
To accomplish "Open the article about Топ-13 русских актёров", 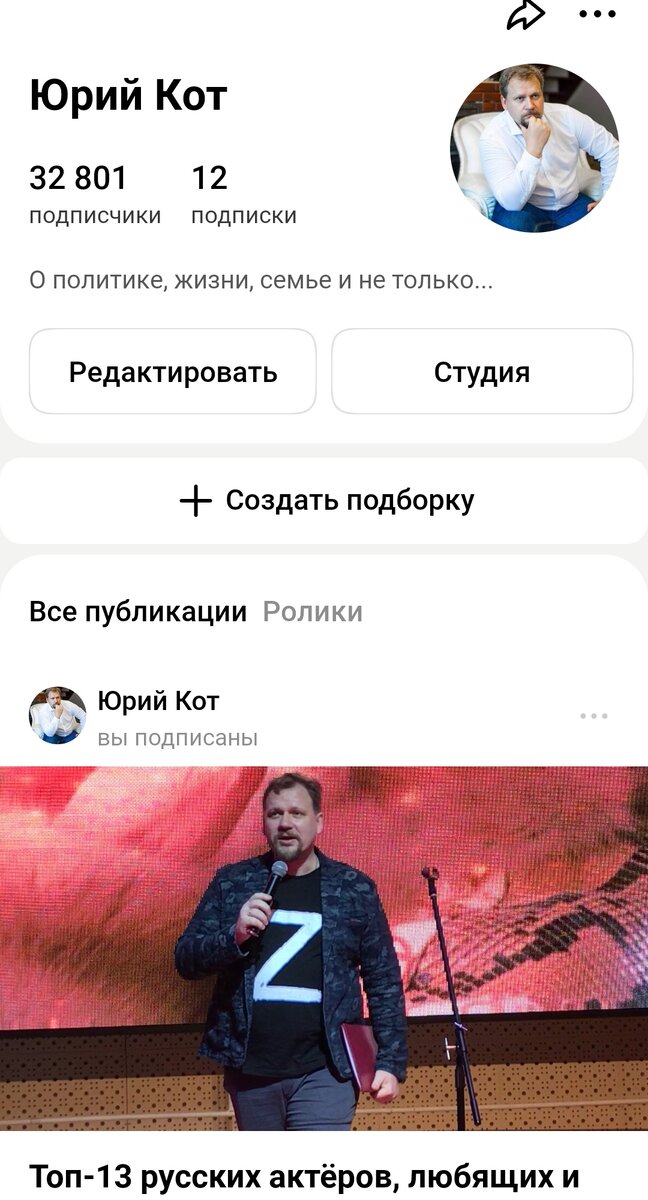I will (x=305, y=1177).
